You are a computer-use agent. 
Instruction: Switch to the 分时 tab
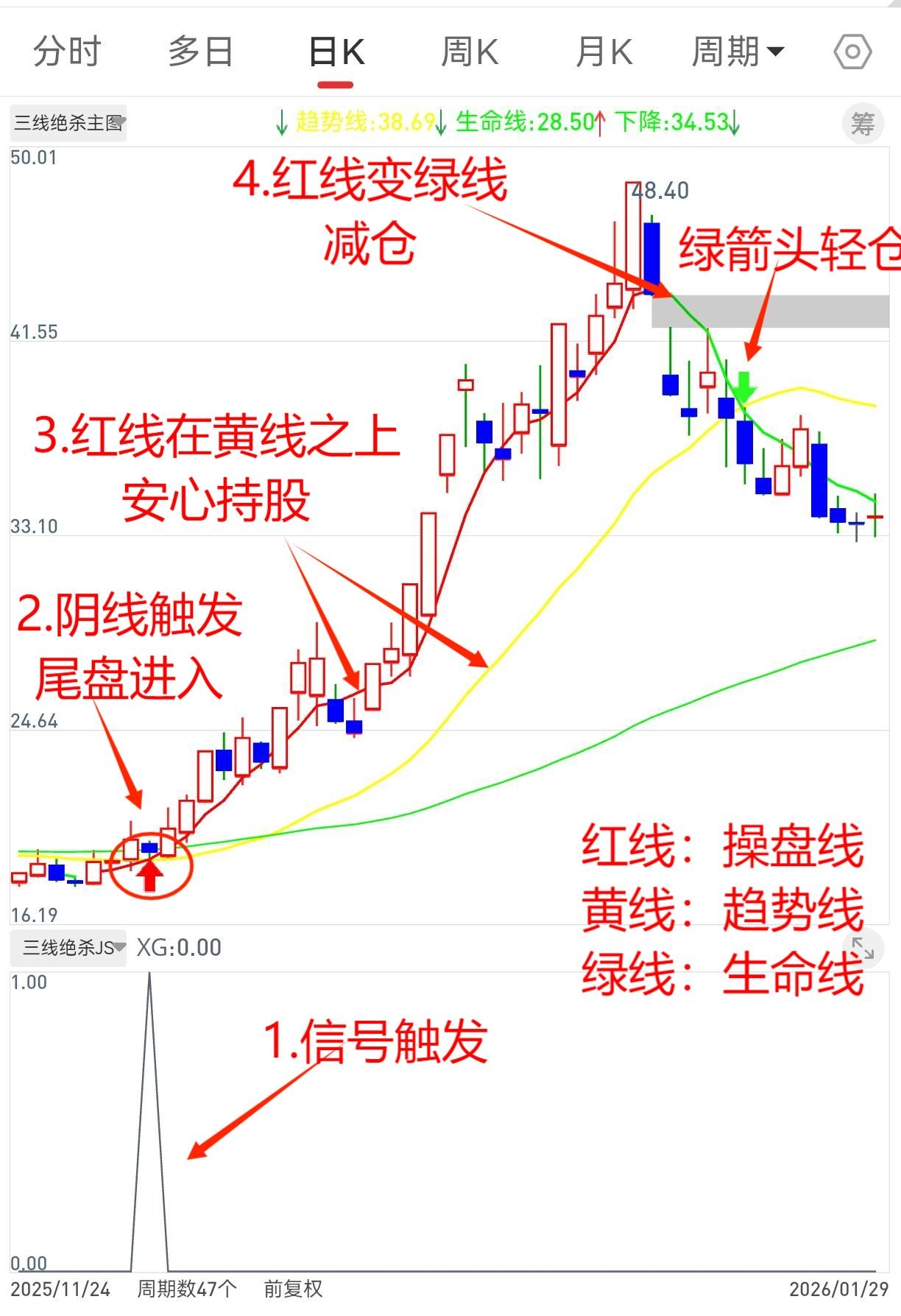coord(67,52)
